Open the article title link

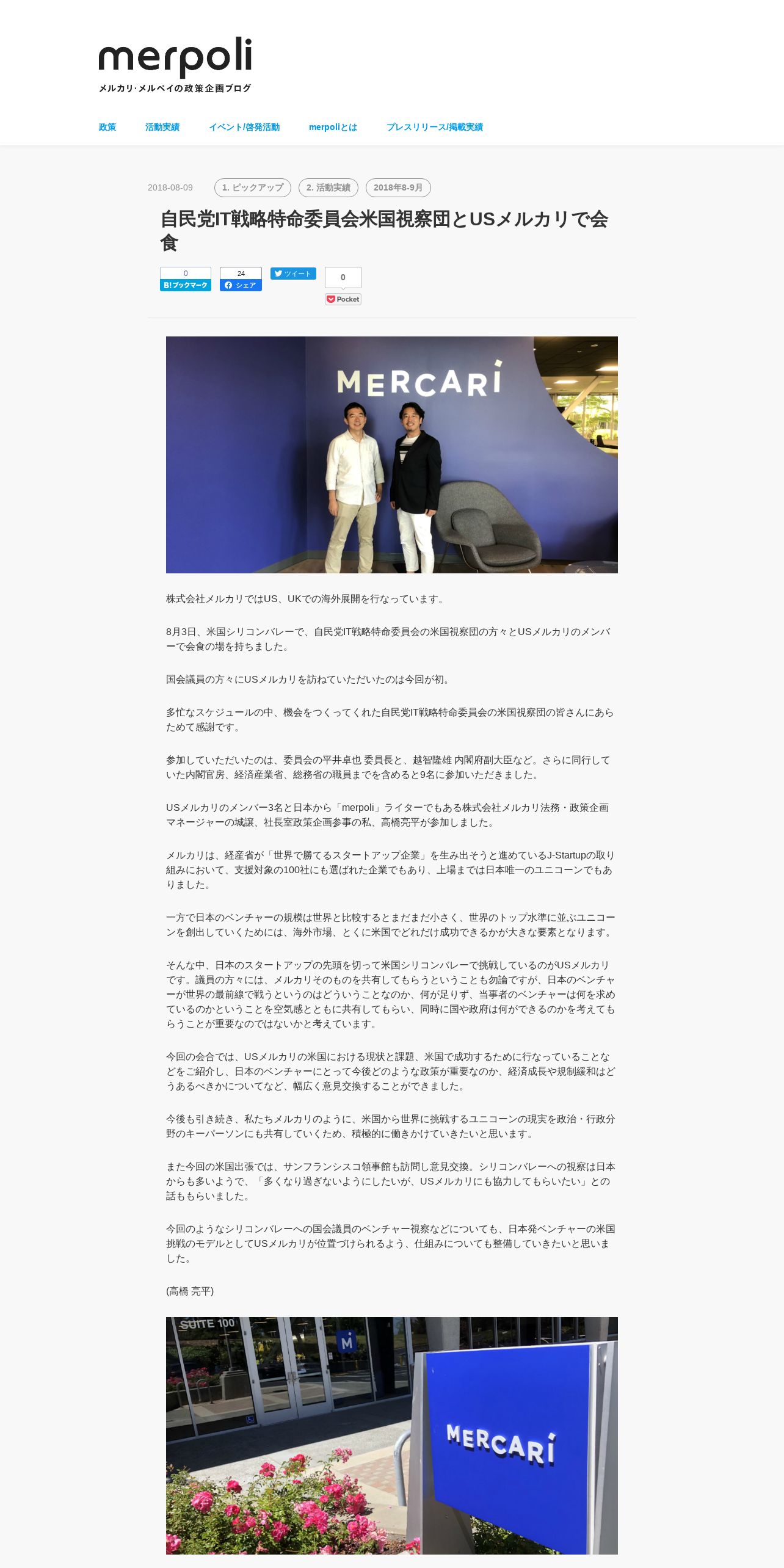[x=384, y=231]
